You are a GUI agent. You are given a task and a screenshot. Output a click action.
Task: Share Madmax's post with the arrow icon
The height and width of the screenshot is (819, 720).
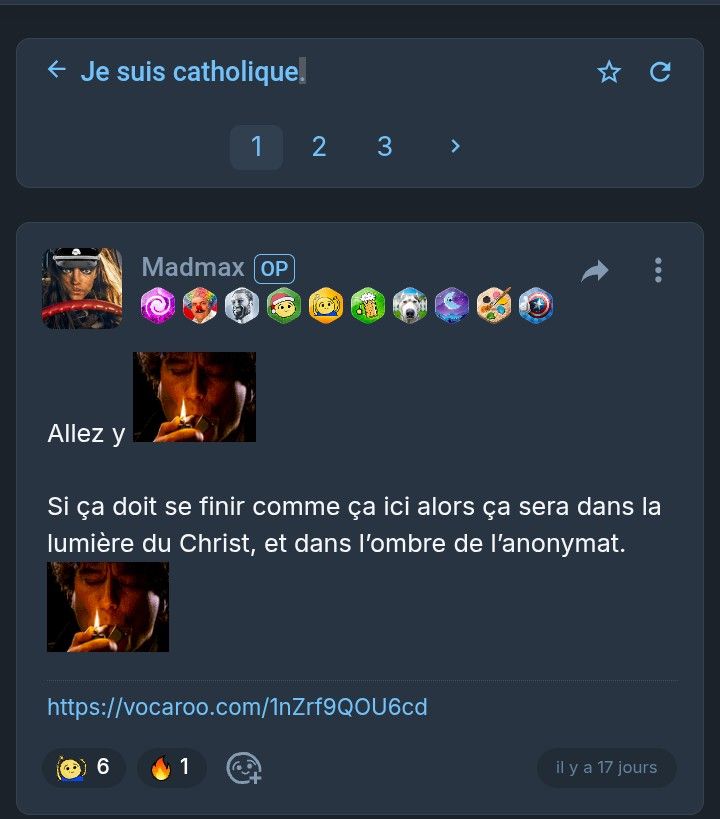tap(595, 271)
